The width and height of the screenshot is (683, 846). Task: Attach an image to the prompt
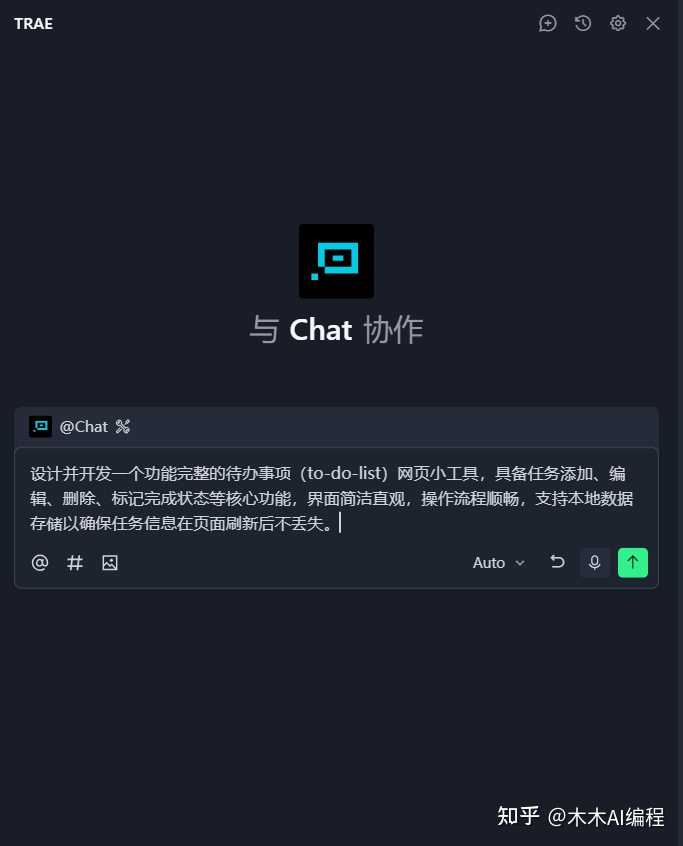click(110, 563)
